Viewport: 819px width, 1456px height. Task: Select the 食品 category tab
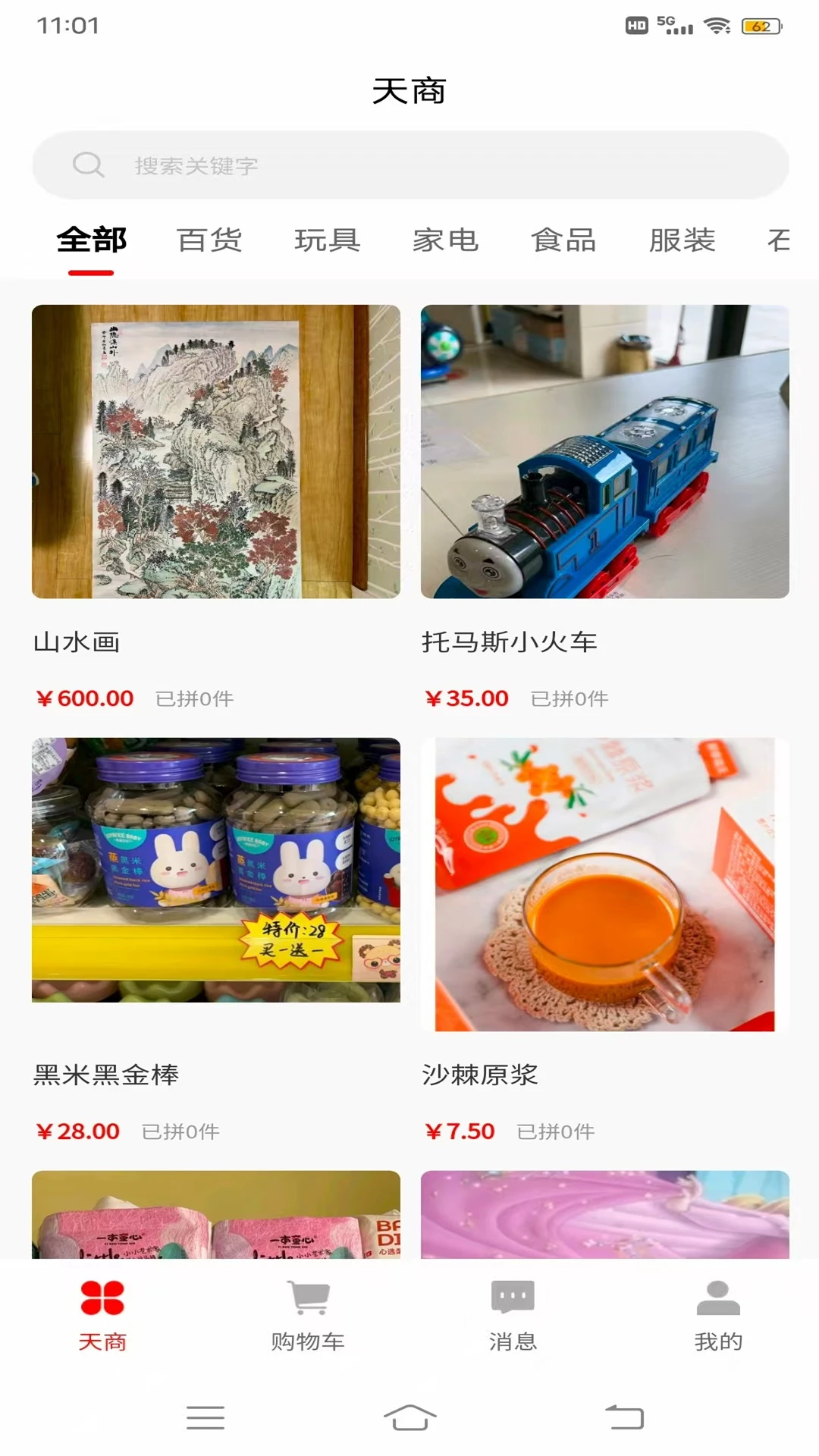click(x=564, y=241)
